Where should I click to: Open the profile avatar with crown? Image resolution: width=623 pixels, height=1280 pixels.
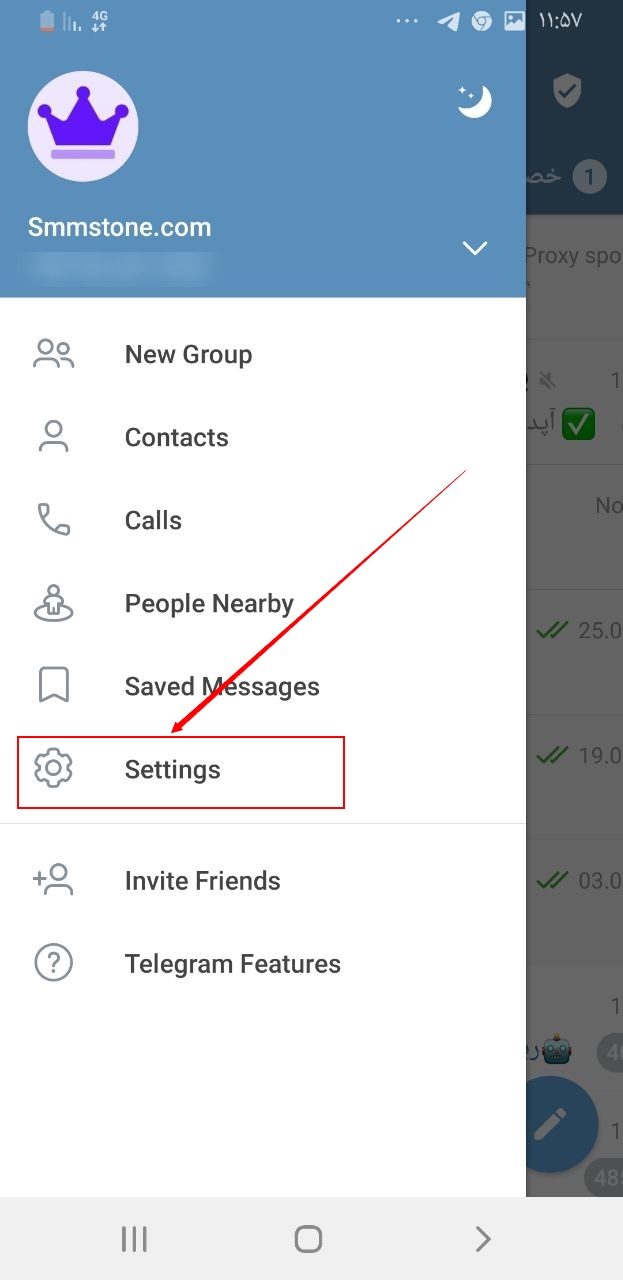pyautogui.click(x=83, y=126)
